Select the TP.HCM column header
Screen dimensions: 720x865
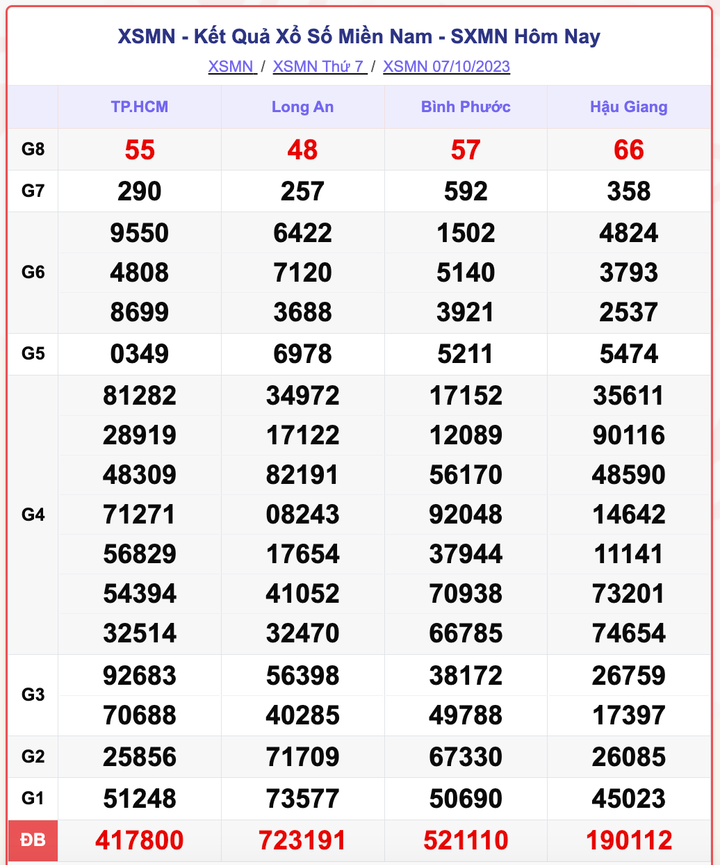tap(139, 107)
